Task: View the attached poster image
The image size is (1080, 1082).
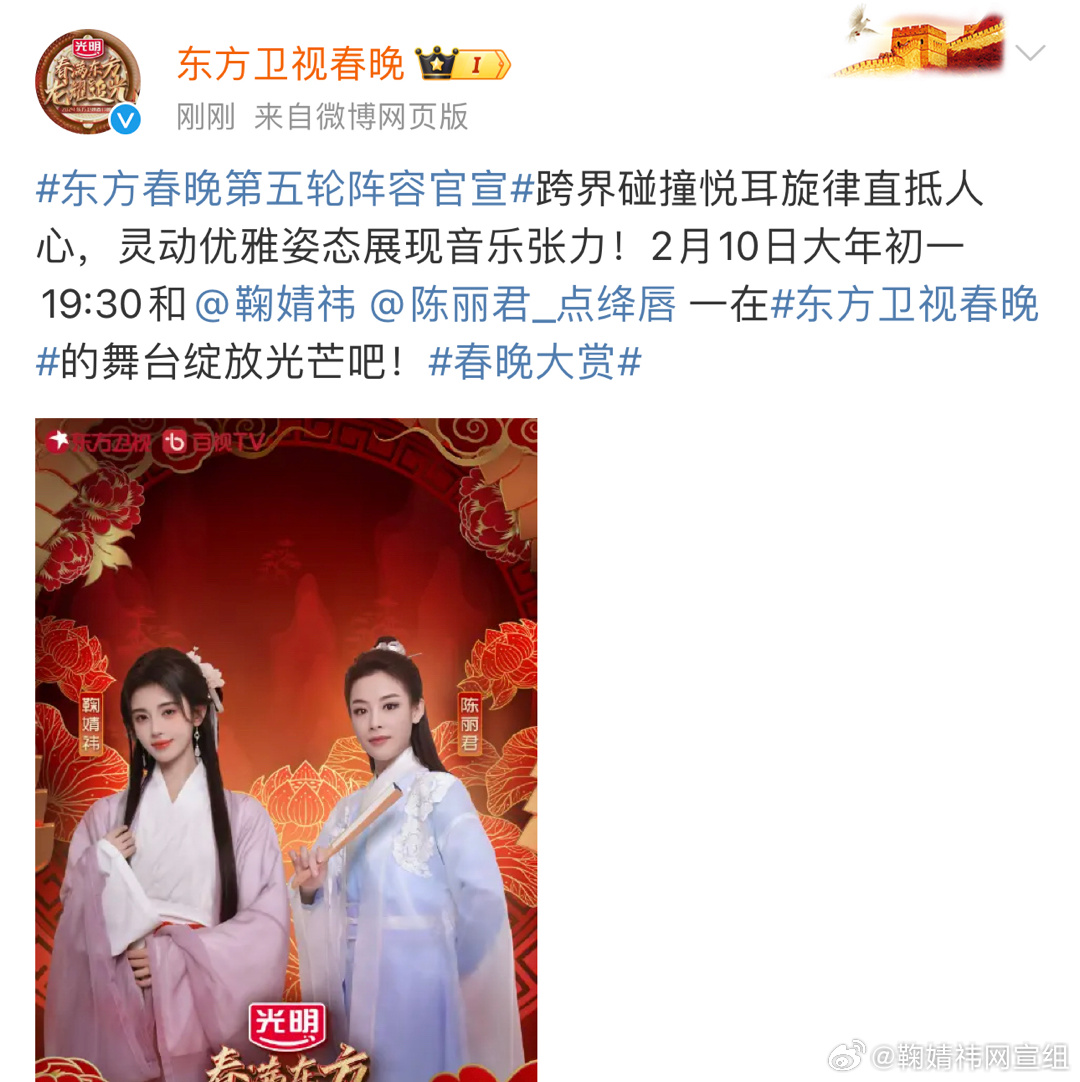Action: click(x=286, y=750)
